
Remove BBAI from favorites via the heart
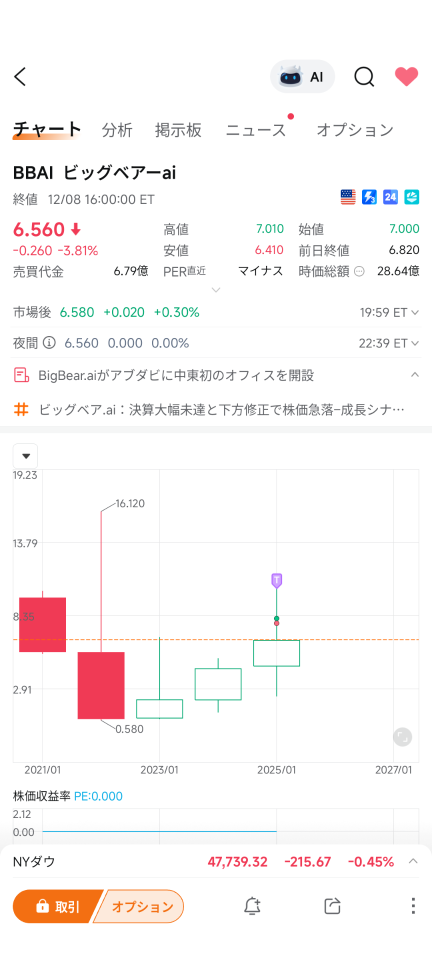(406, 77)
